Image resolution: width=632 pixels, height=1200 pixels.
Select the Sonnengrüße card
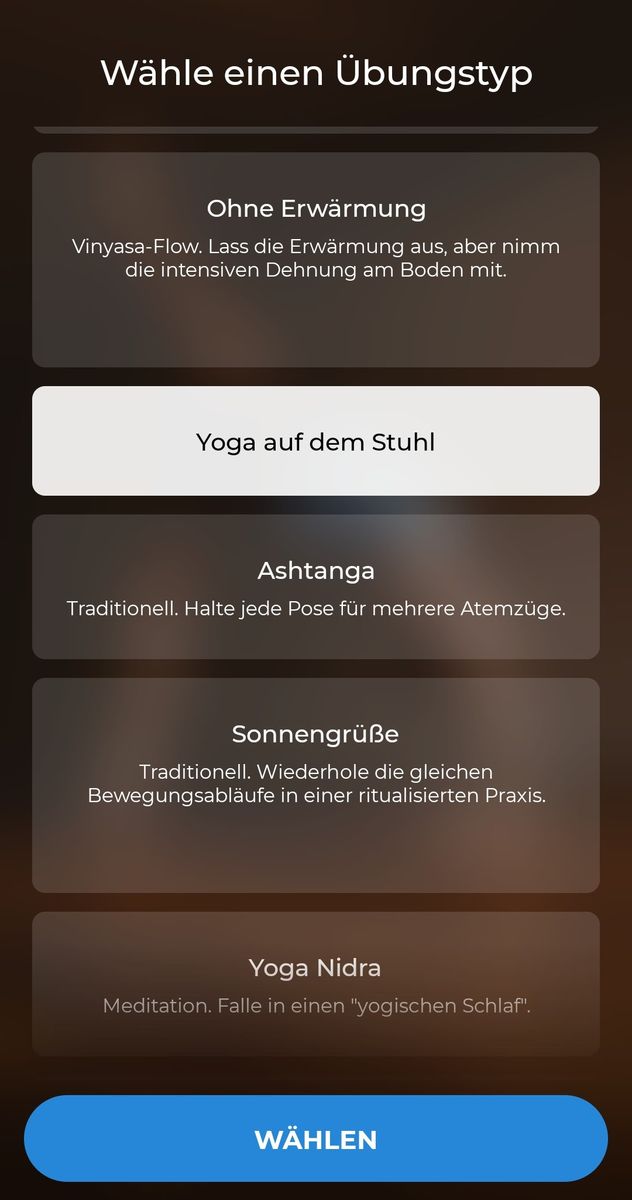coord(316,784)
